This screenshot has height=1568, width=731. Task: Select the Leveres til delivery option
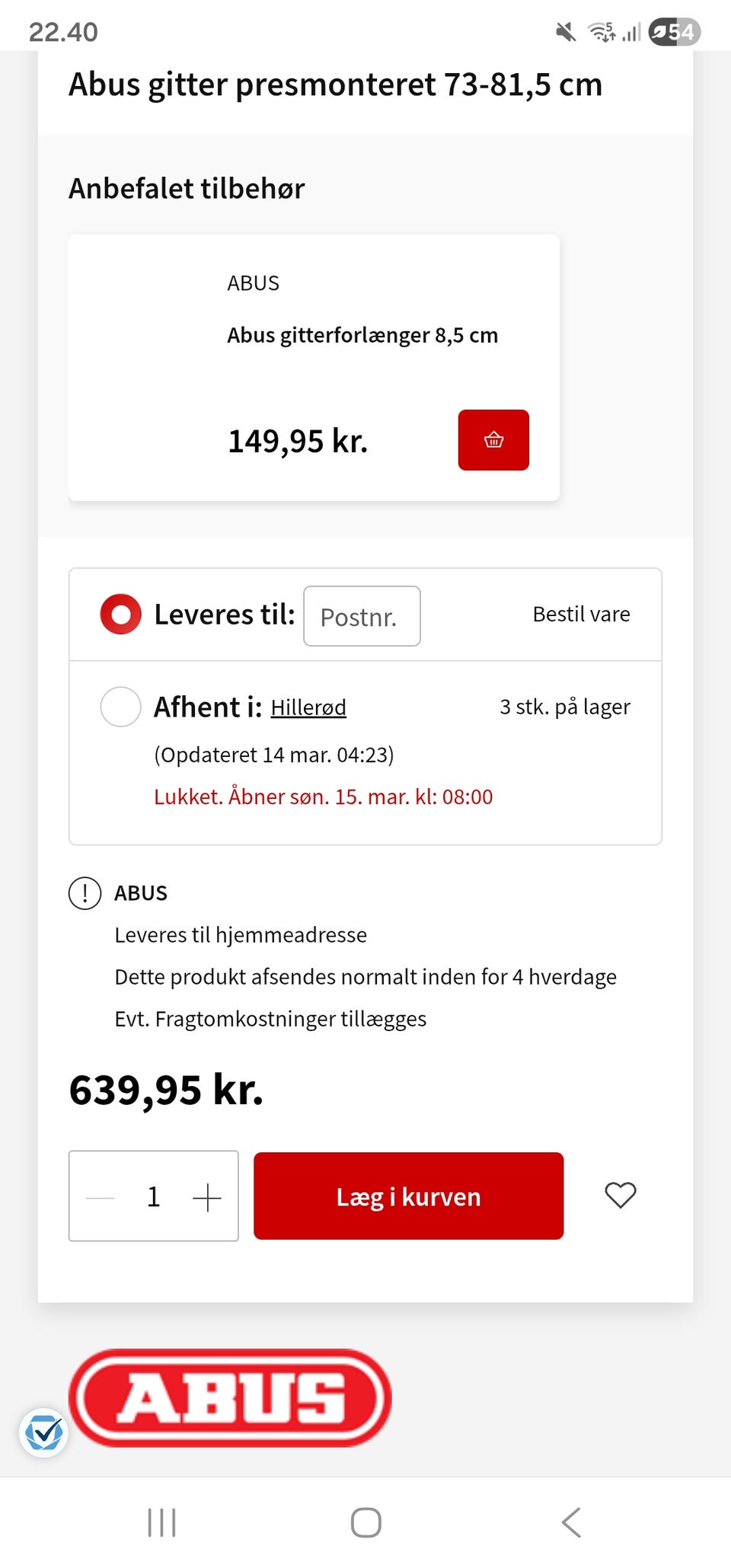[120, 614]
